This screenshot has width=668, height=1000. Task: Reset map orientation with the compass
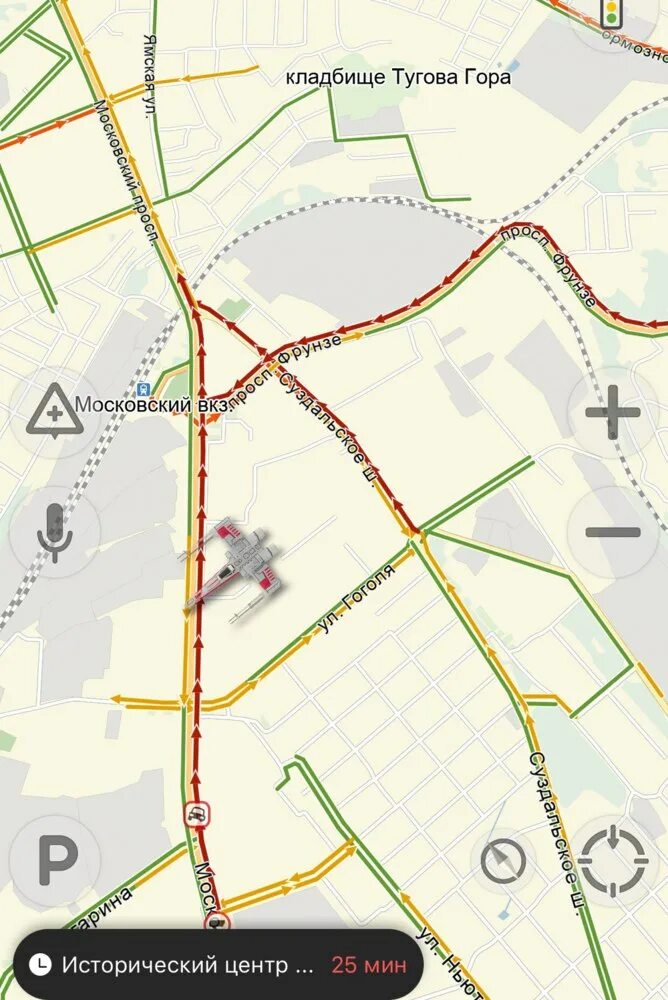[x=503, y=862]
